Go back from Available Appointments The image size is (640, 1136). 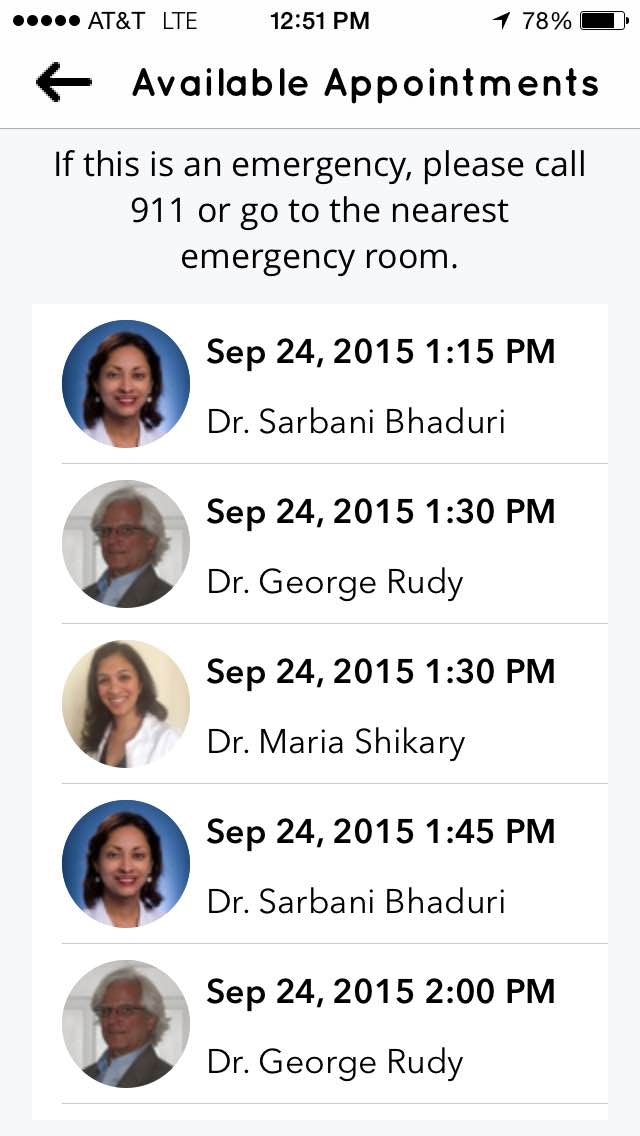[63, 82]
